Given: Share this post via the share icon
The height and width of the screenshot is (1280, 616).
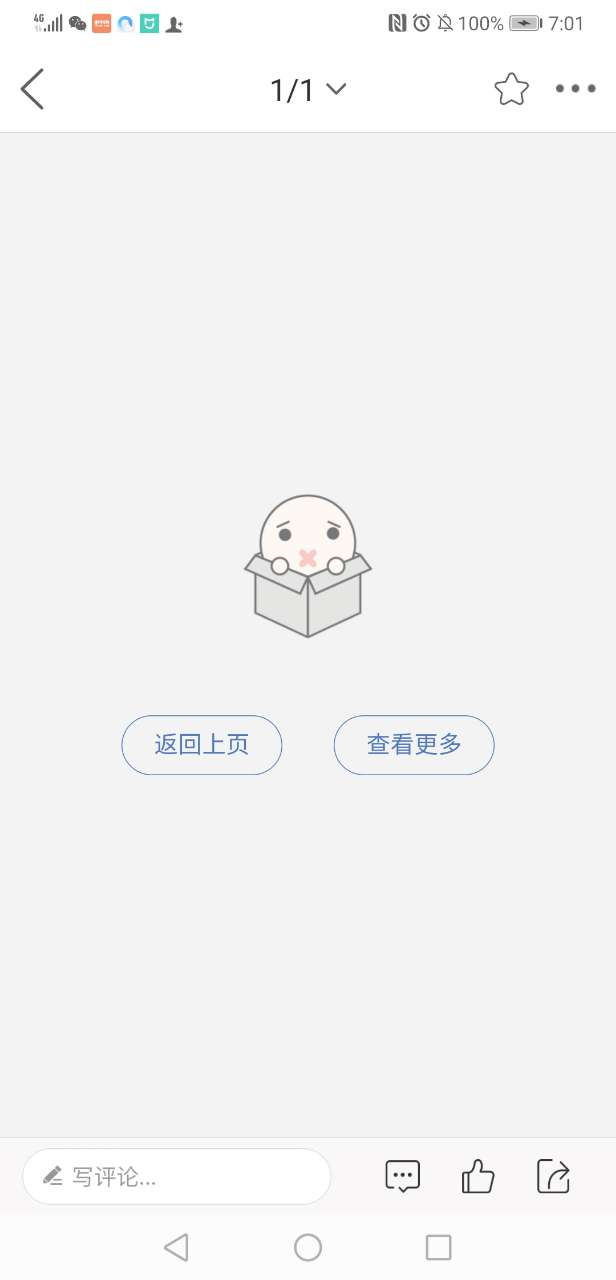Looking at the screenshot, I should coord(553,1176).
